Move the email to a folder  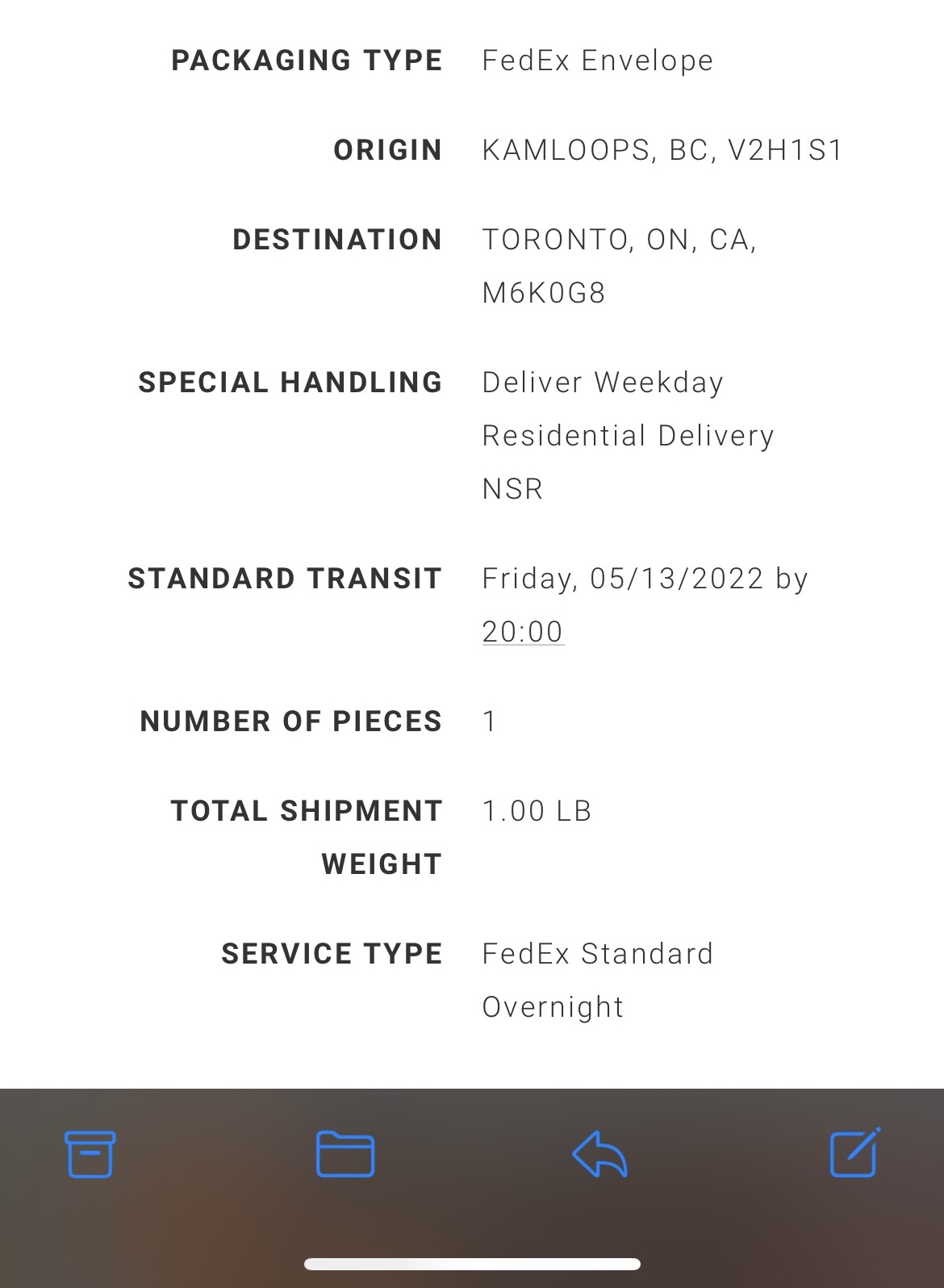click(345, 1154)
